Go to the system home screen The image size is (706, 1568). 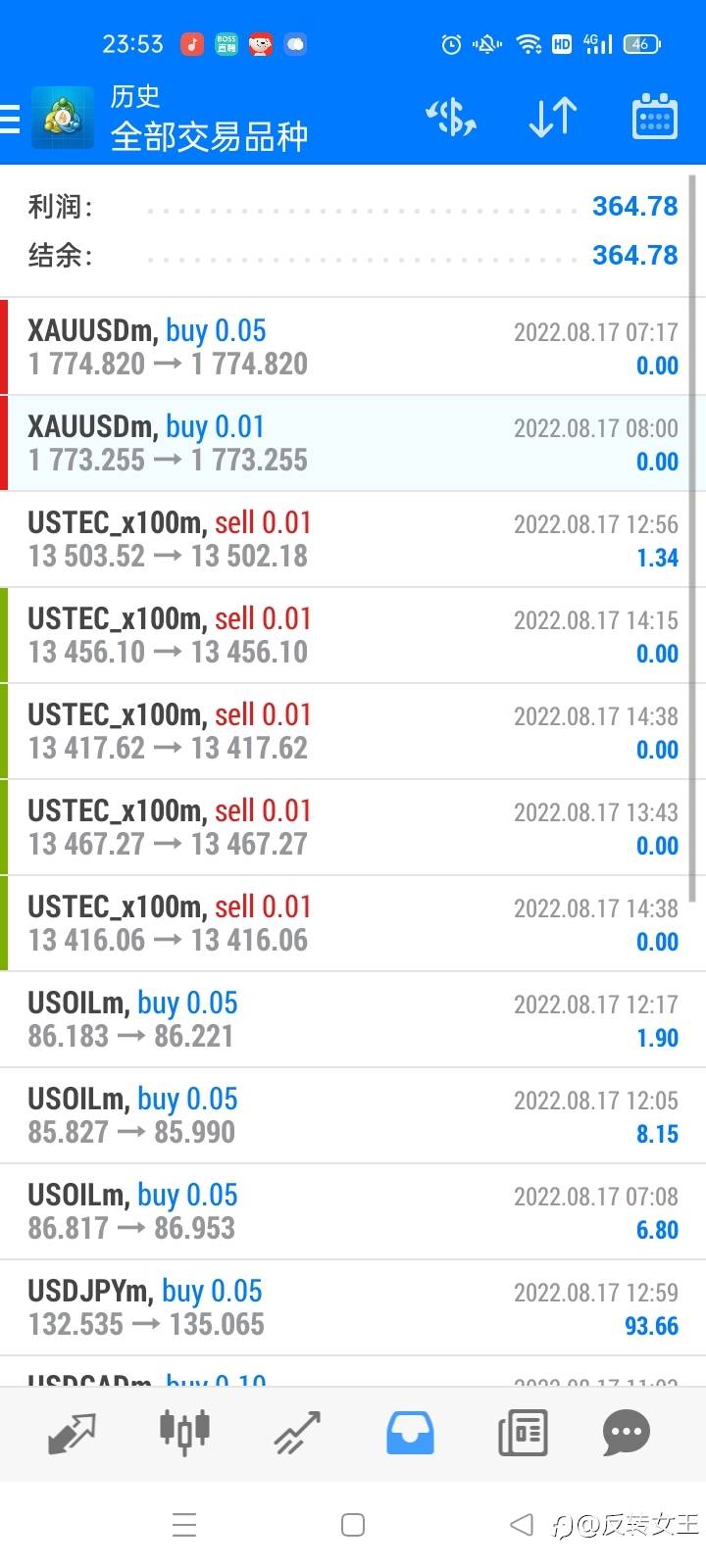(x=353, y=1525)
